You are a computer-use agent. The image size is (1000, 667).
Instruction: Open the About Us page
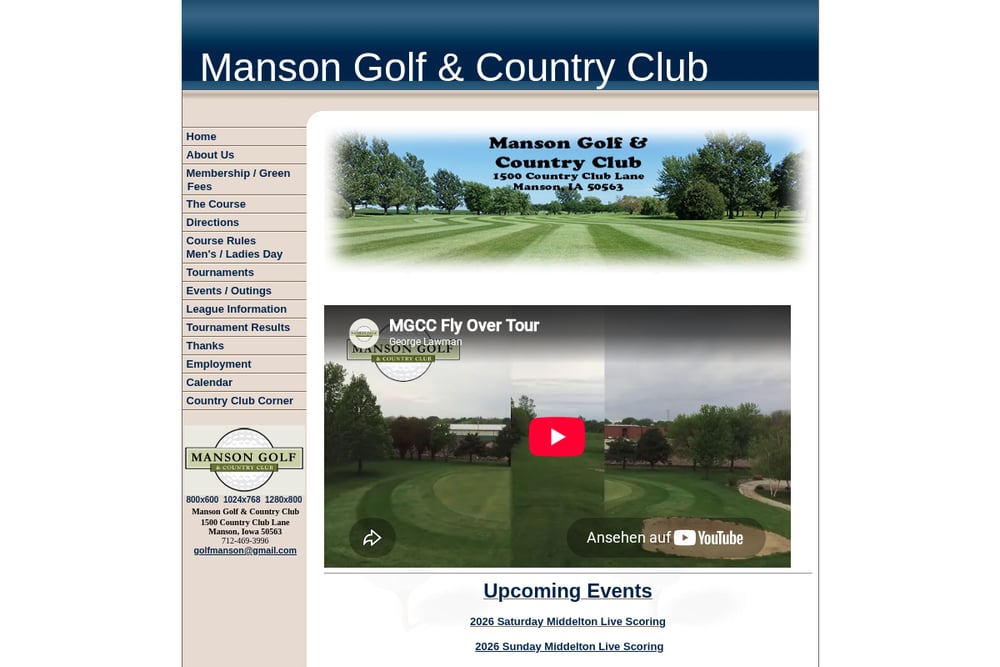coord(244,155)
